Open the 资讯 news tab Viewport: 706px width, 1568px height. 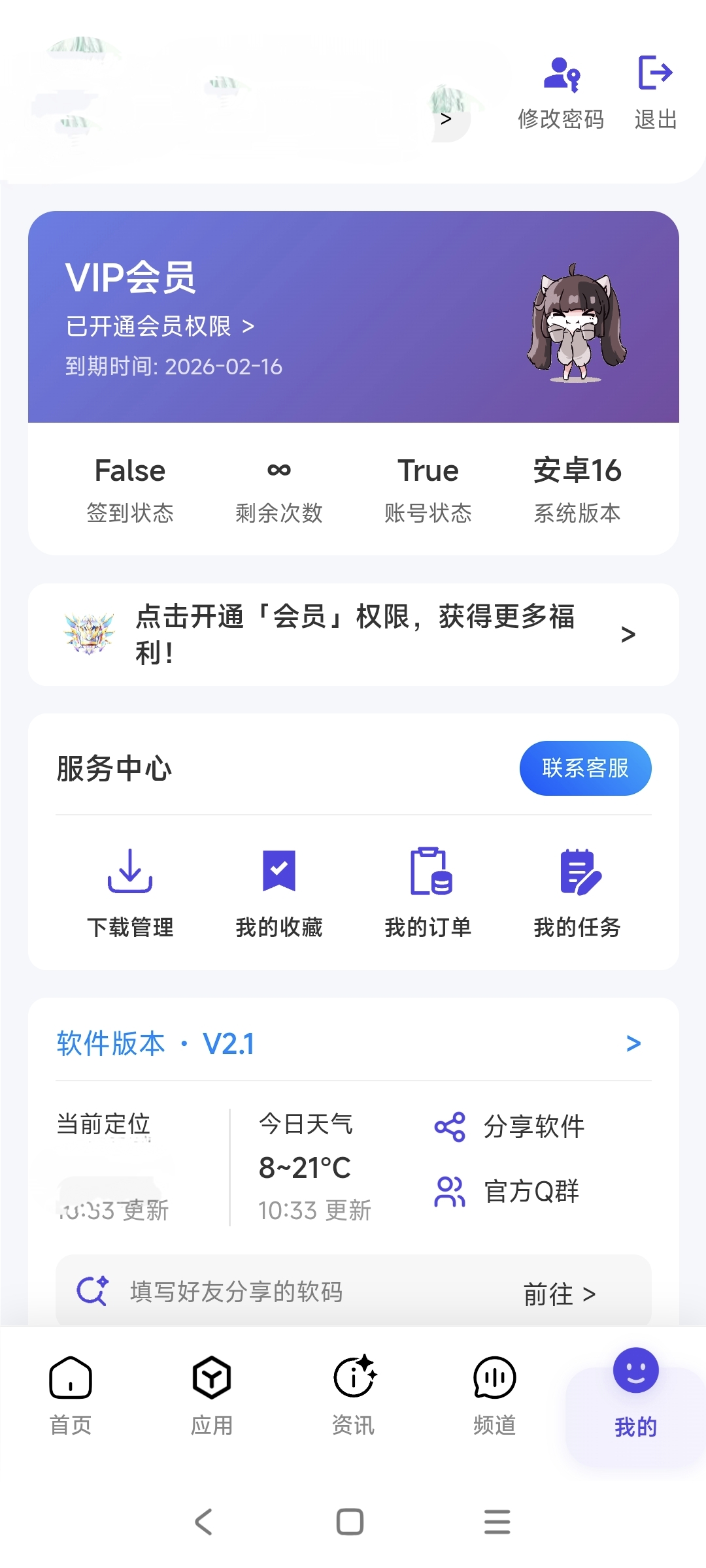353,1398
